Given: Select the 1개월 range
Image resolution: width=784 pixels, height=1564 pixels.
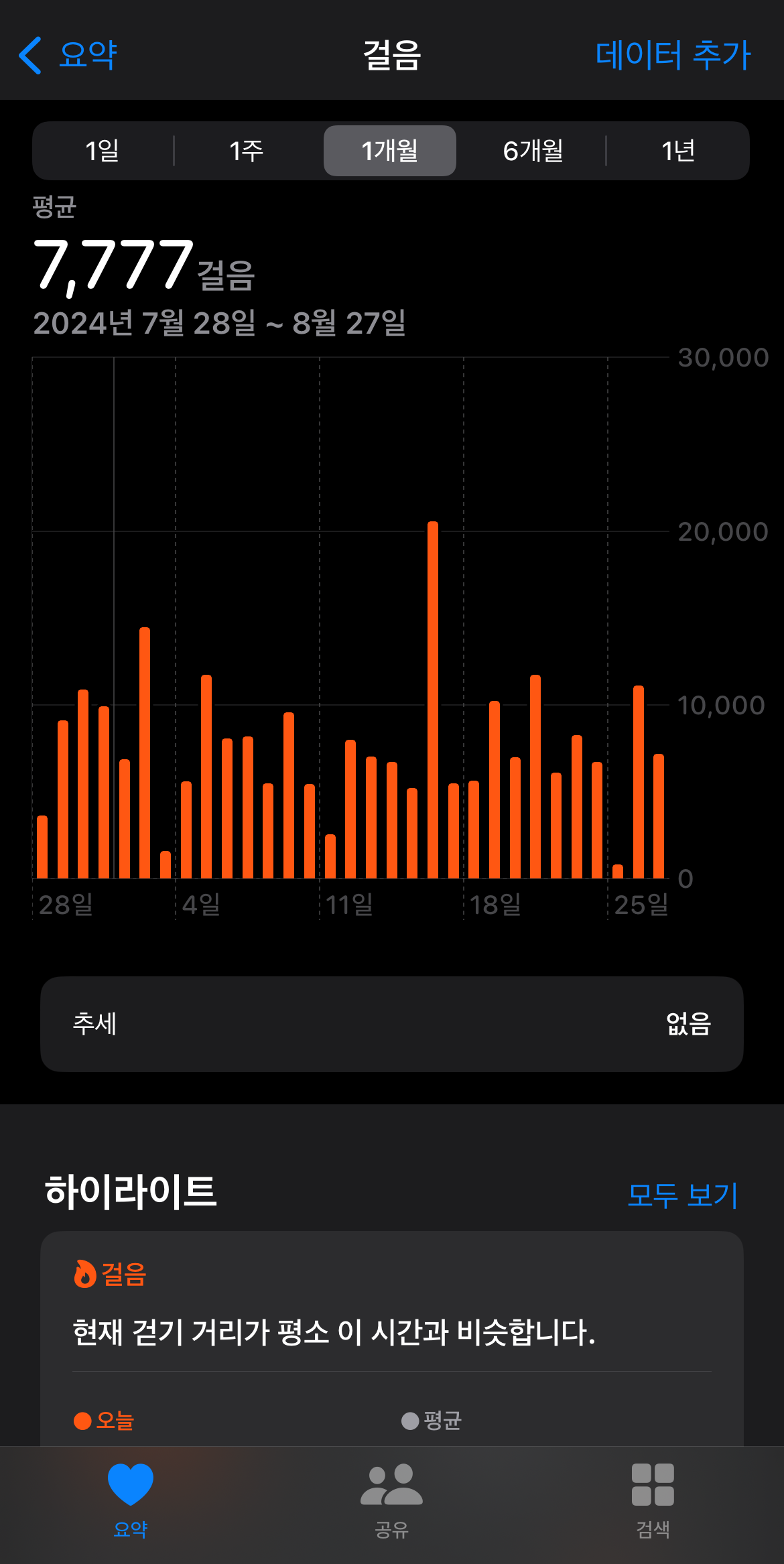Looking at the screenshot, I should point(390,151).
